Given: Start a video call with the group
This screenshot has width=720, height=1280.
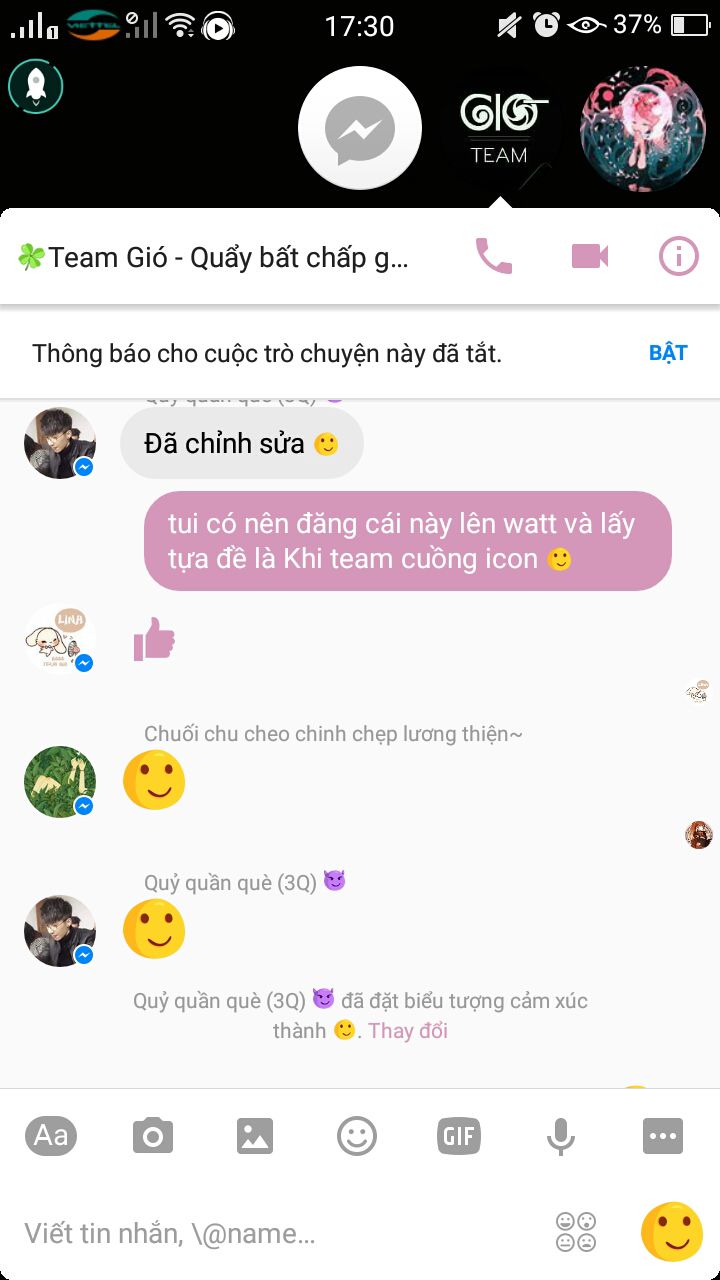Looking at the screenshot, I should [x=590, y=257].
